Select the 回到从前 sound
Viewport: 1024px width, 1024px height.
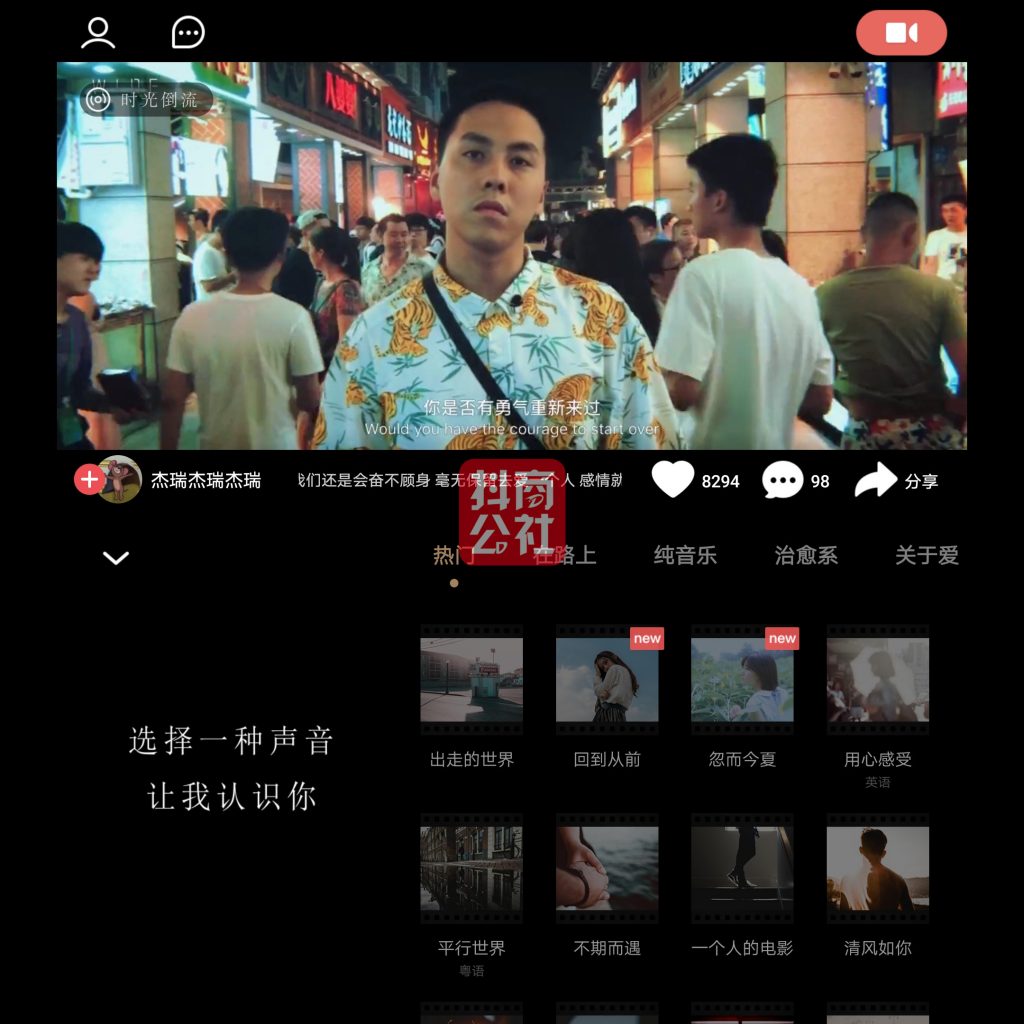coord(607,680)
